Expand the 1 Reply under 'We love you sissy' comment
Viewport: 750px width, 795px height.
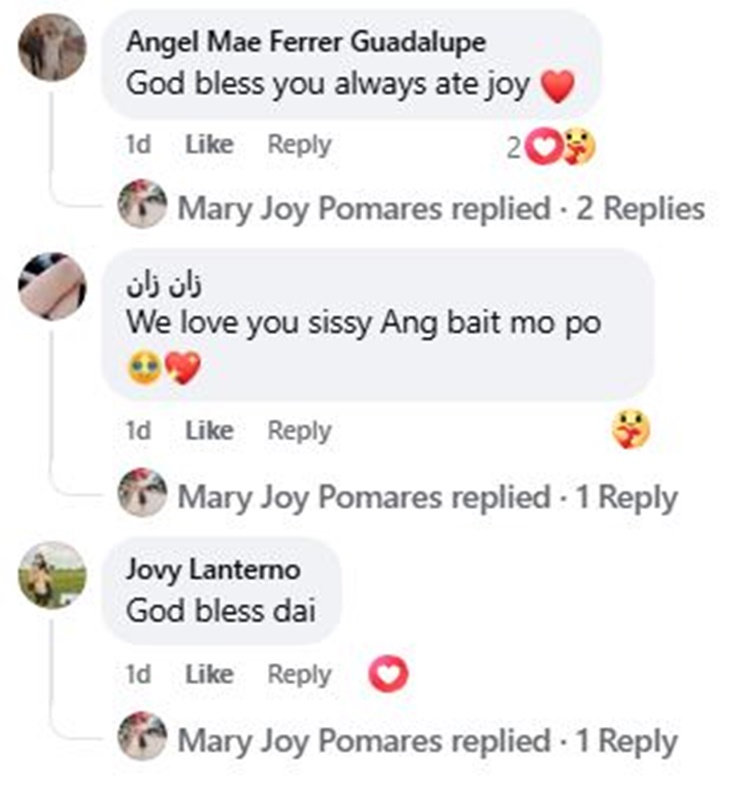pyautogui.click(x=427, y=496)
